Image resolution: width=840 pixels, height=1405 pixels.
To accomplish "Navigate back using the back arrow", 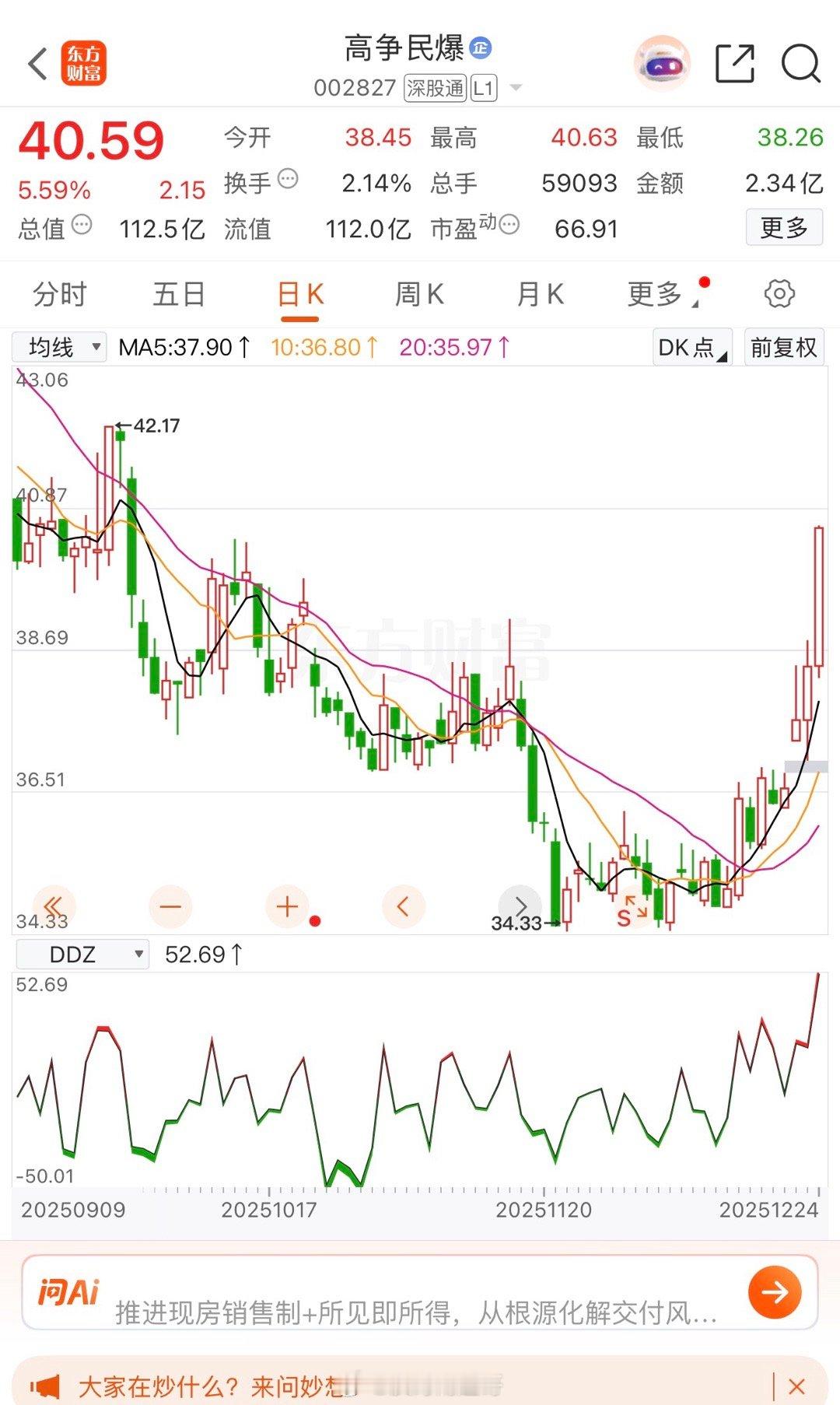I will (x=36, y=63).
